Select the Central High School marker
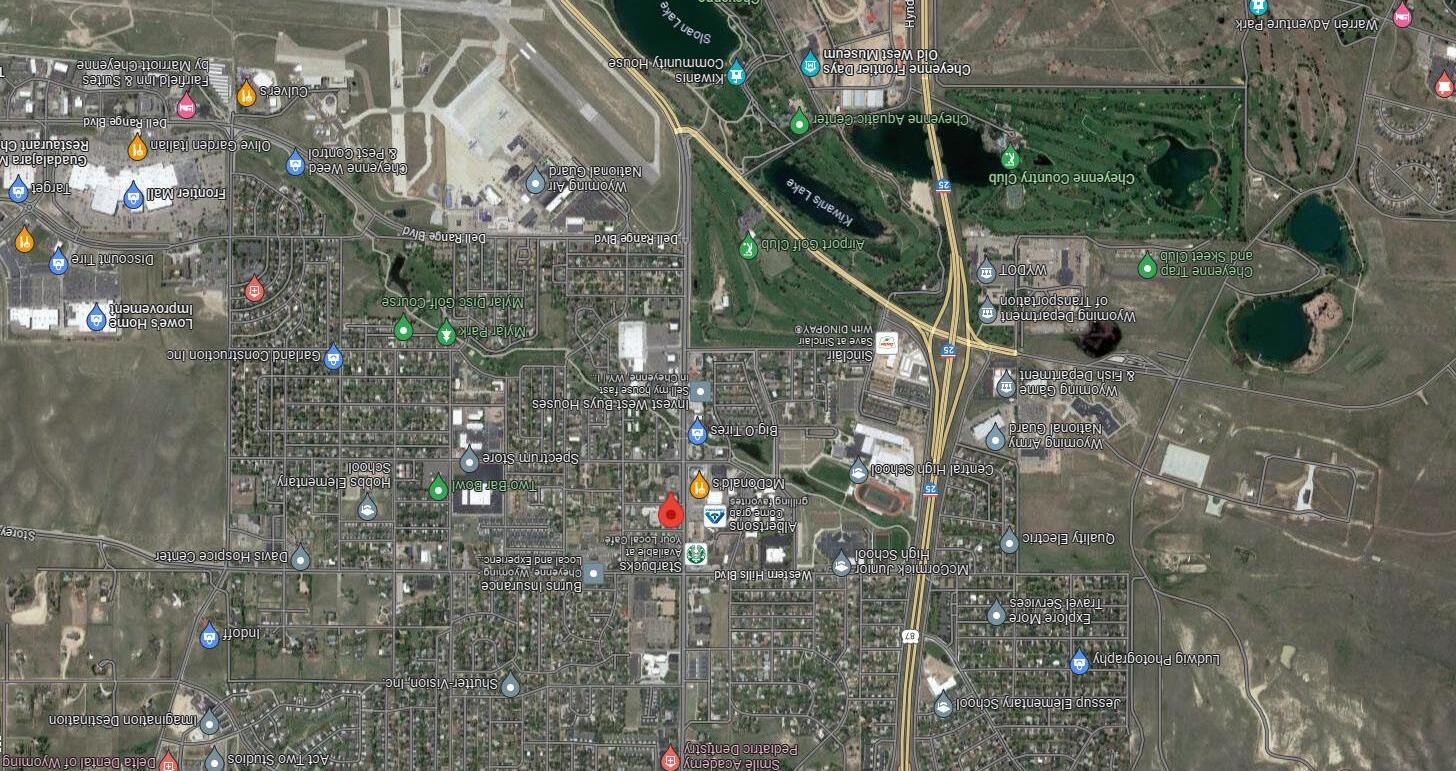 (x=858, y=471)
